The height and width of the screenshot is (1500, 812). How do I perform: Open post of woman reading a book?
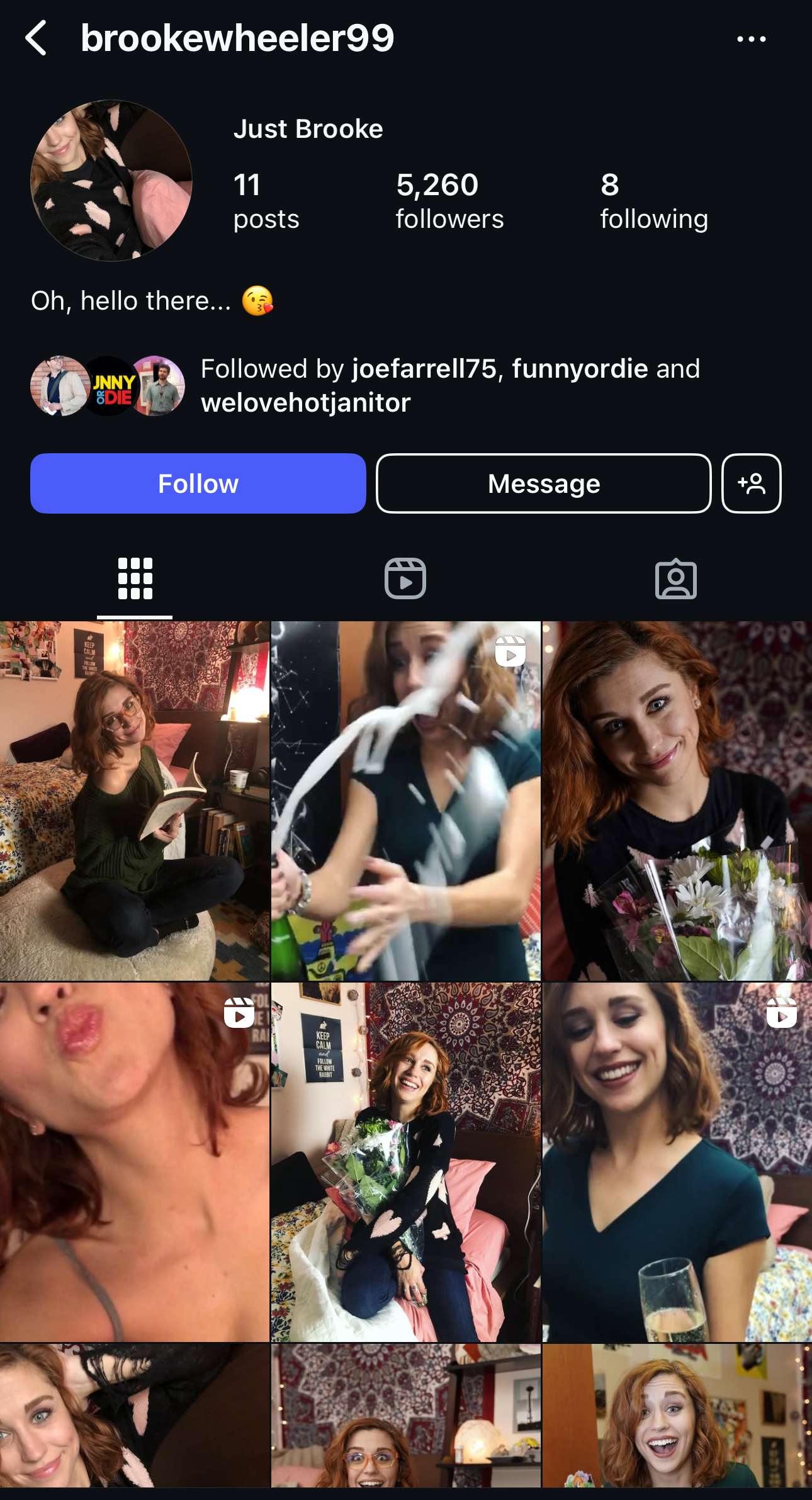pos(135,801)
